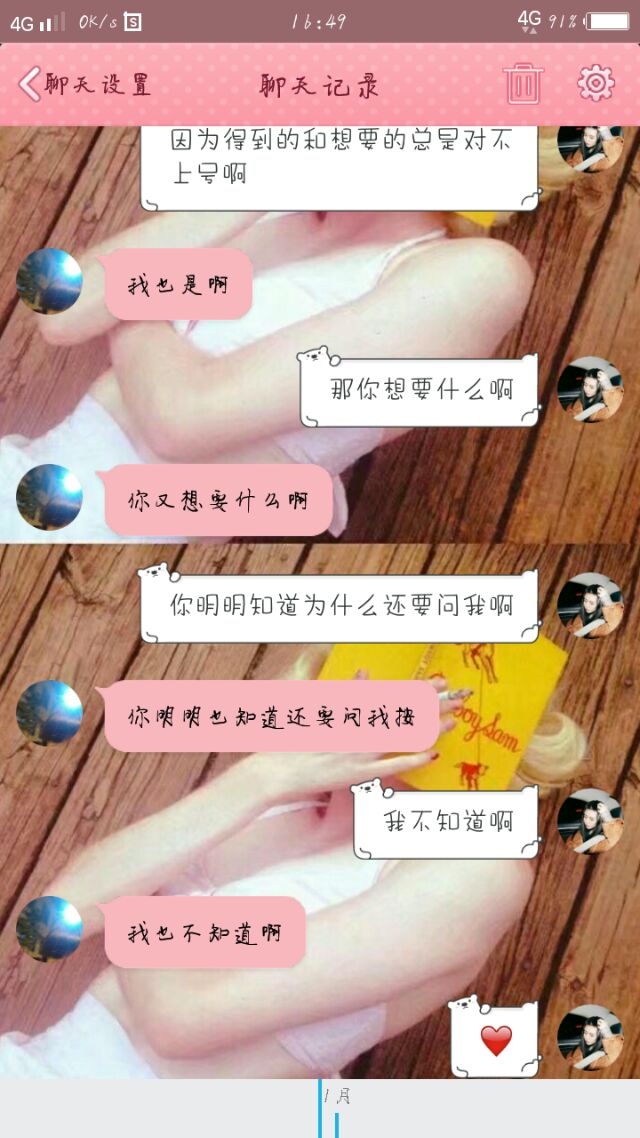Delete chat records with the trash icon
This screenshot has width=640, height=1138.
pos(523,83)
